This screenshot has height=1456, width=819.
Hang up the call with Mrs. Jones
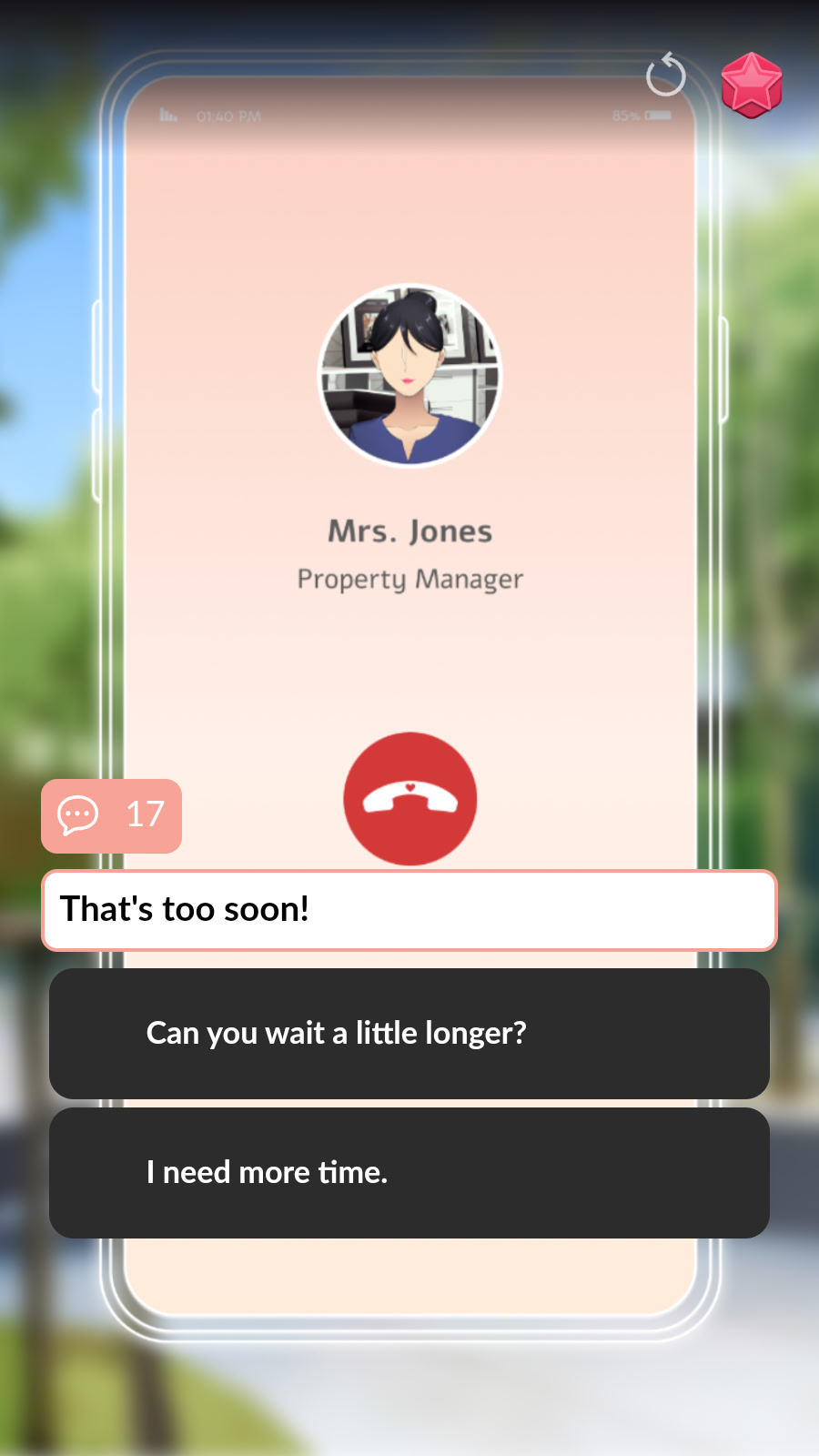(410, 799)
